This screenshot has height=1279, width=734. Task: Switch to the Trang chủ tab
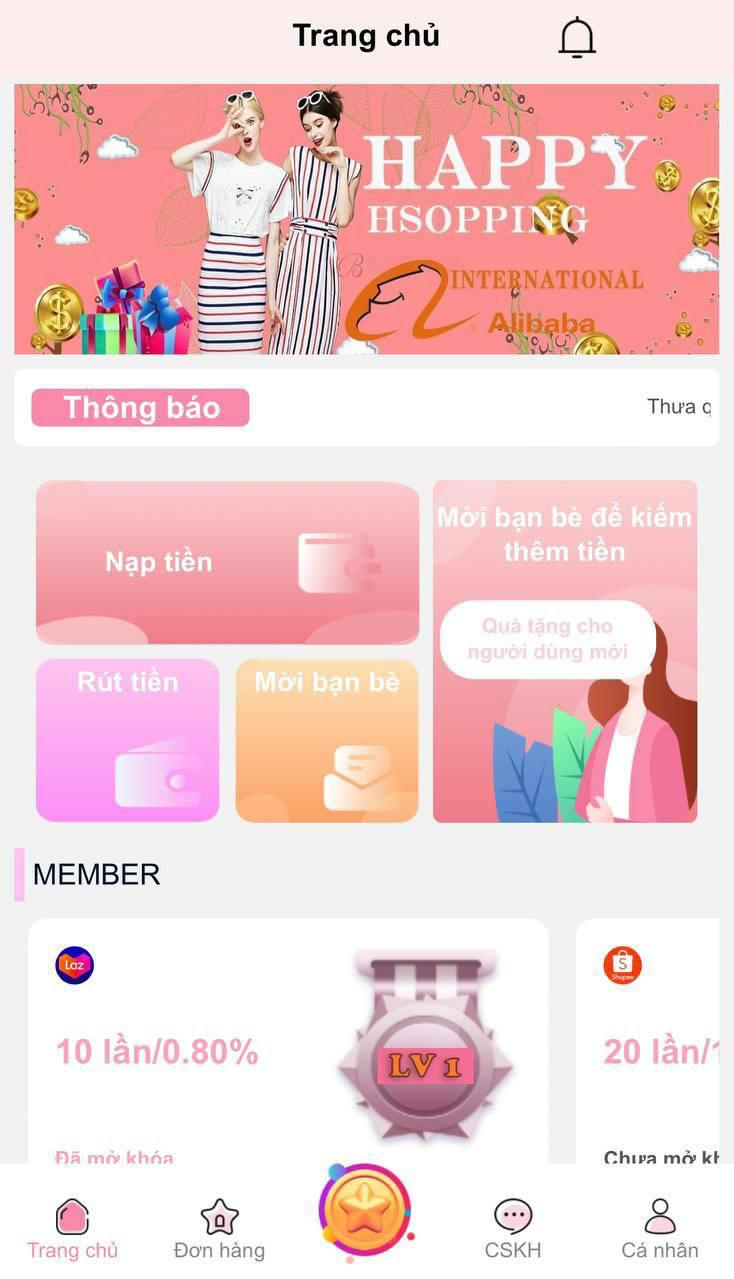point(72,1230)
